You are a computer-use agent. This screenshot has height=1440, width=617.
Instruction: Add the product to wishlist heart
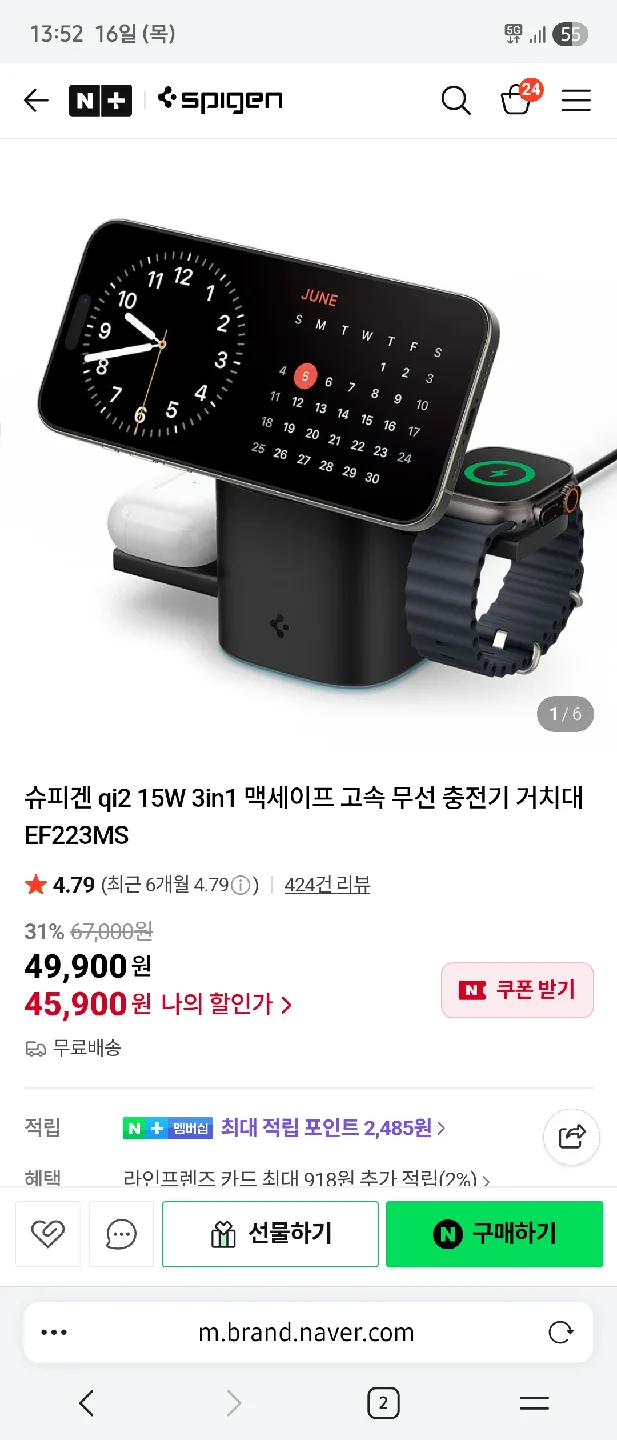click(x=48, y=1234)
